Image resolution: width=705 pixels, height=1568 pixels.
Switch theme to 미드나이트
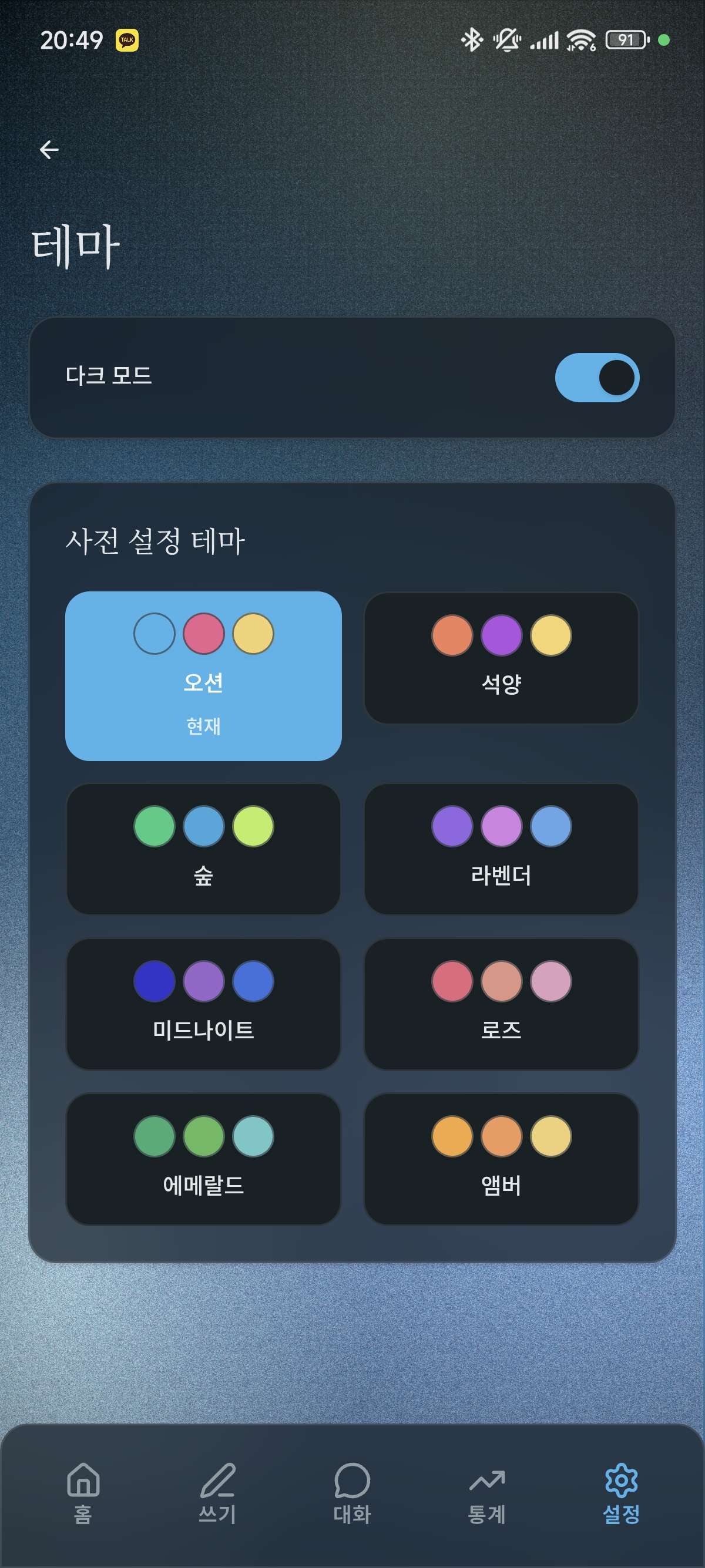[x=203, y=1004]
